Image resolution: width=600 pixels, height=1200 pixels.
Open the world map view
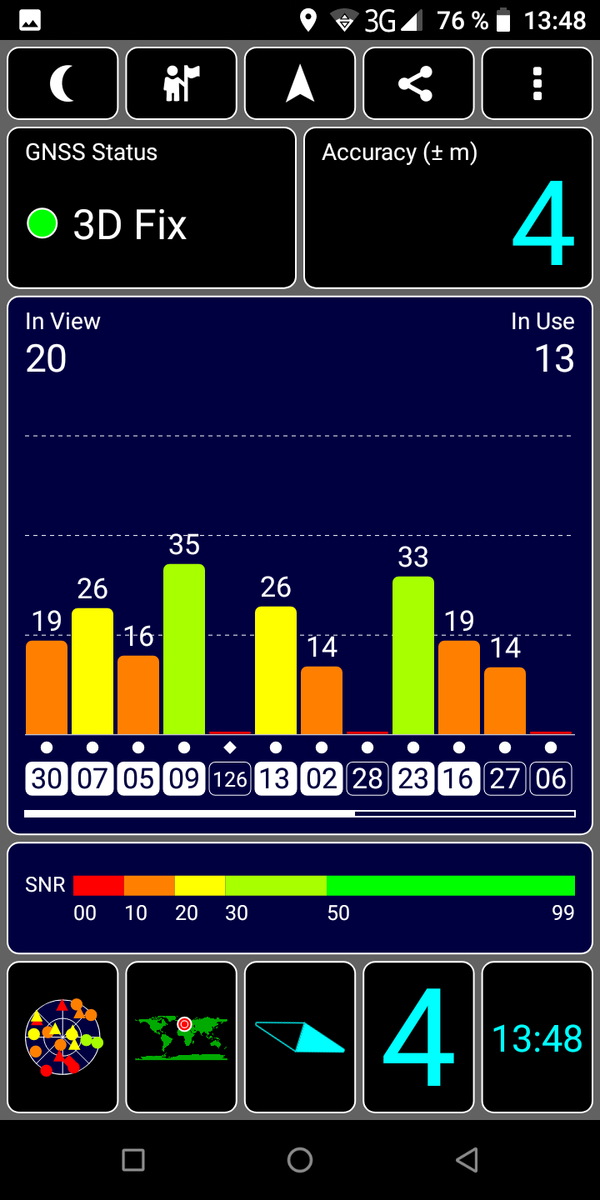pyautogui.click(x=181, y=1037)
